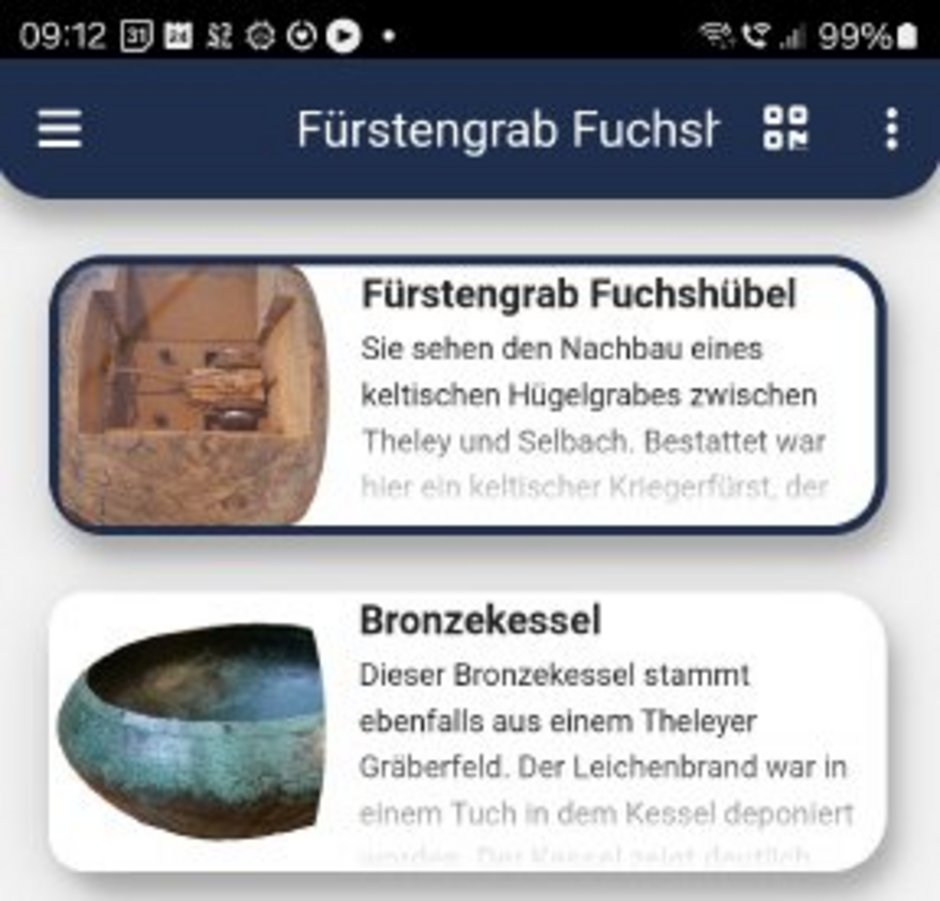Open the QR code scanner
The height and width of the screenshot is (901, 940).
tap(786, 129)
